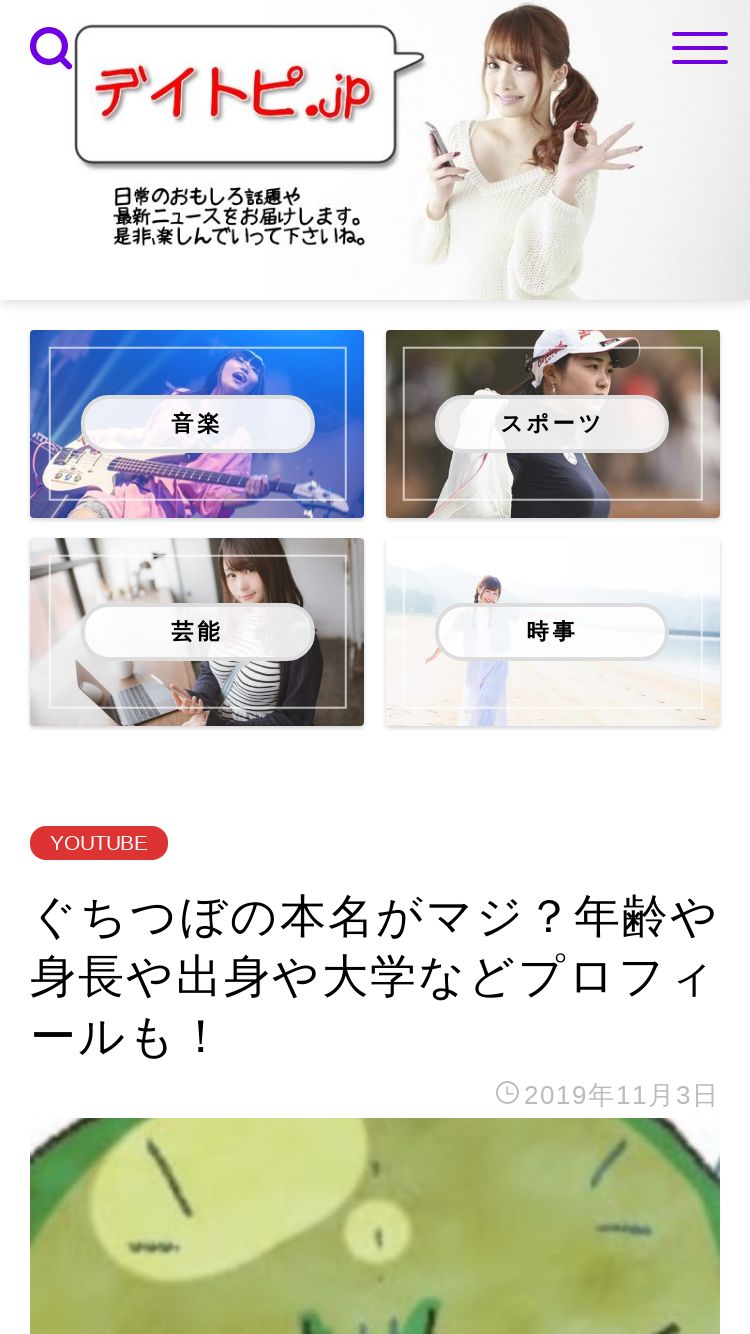Screen dimensions: 750x1334
Task: Tap the YOUTUBE category tag
Action: (99, 843)
